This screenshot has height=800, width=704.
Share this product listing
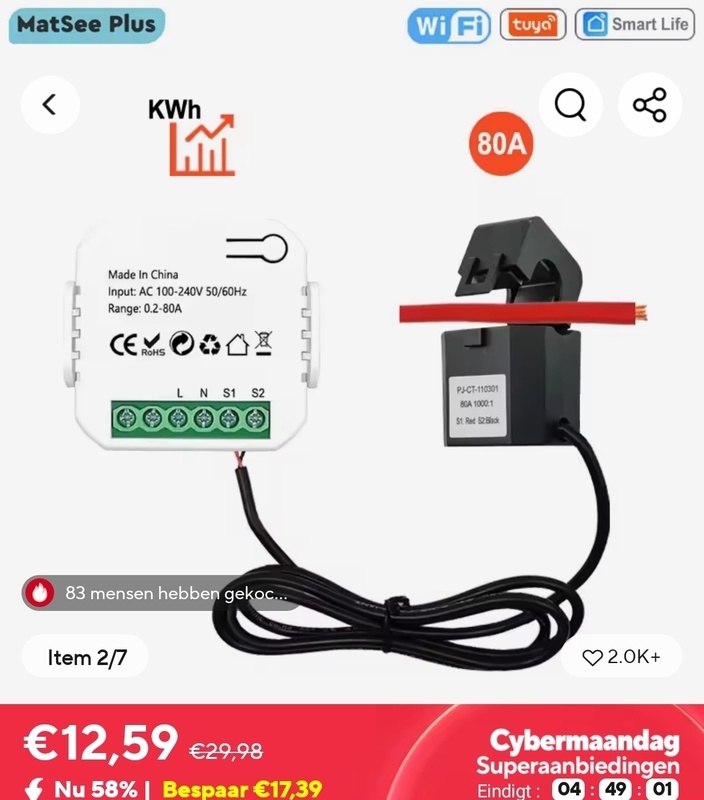click(649, 105)
